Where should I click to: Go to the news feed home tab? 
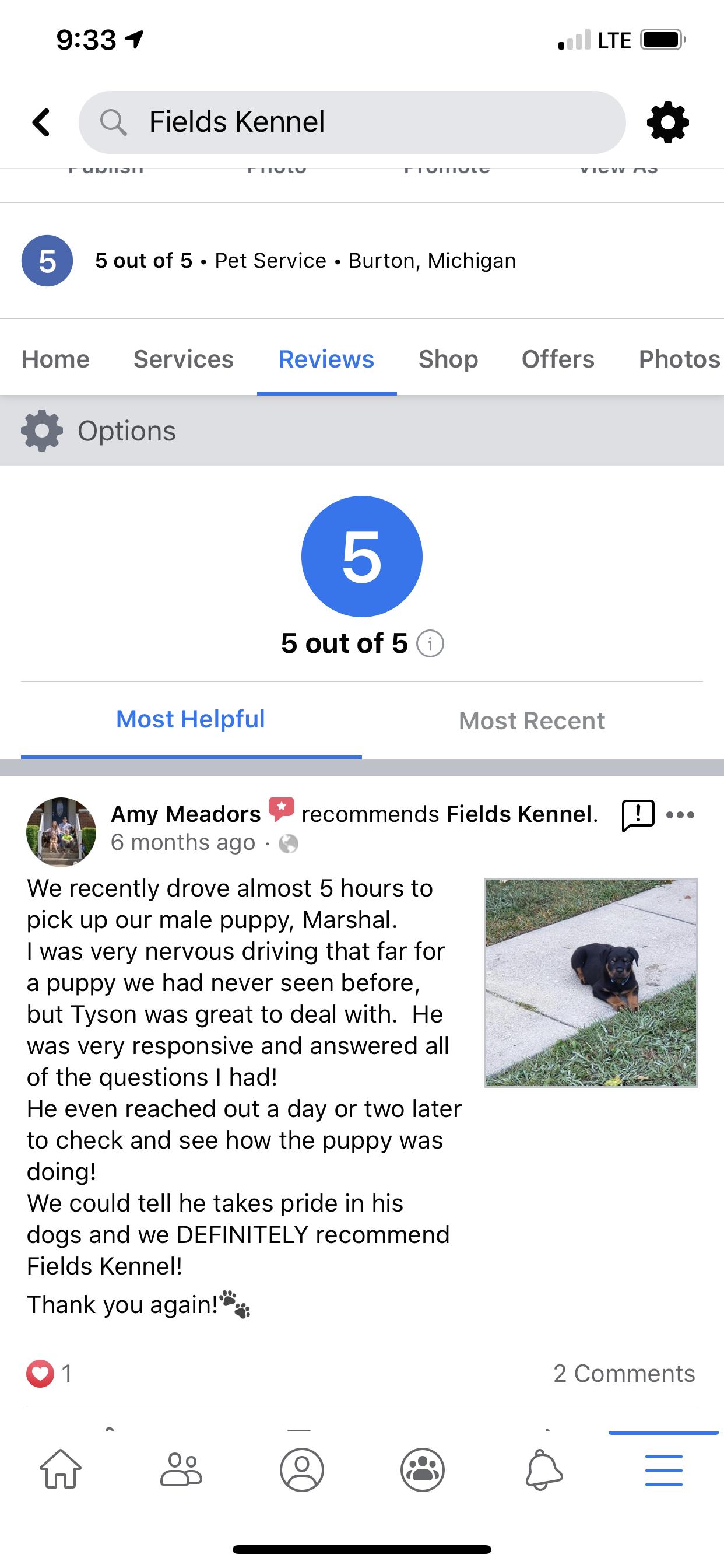coord(61,1469)
